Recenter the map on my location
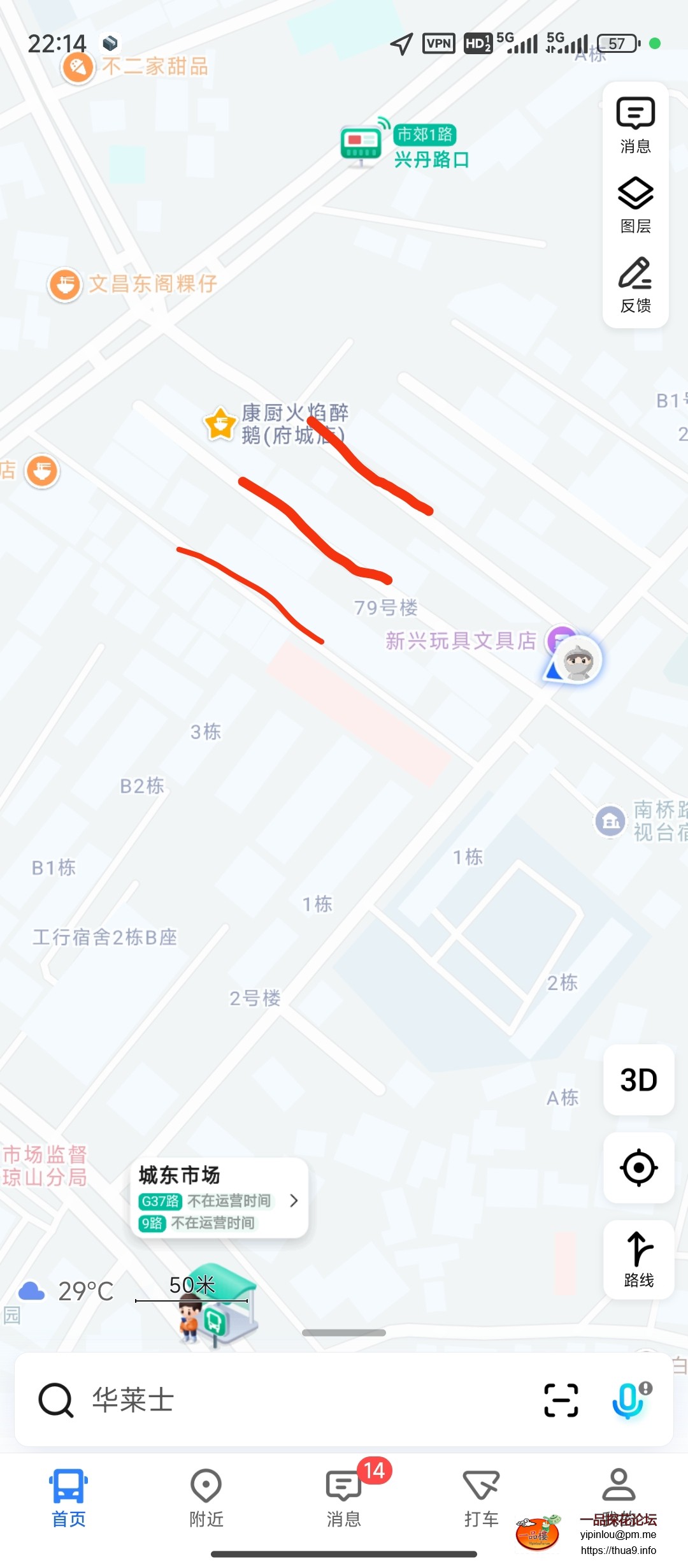 tap(638, 1168)
